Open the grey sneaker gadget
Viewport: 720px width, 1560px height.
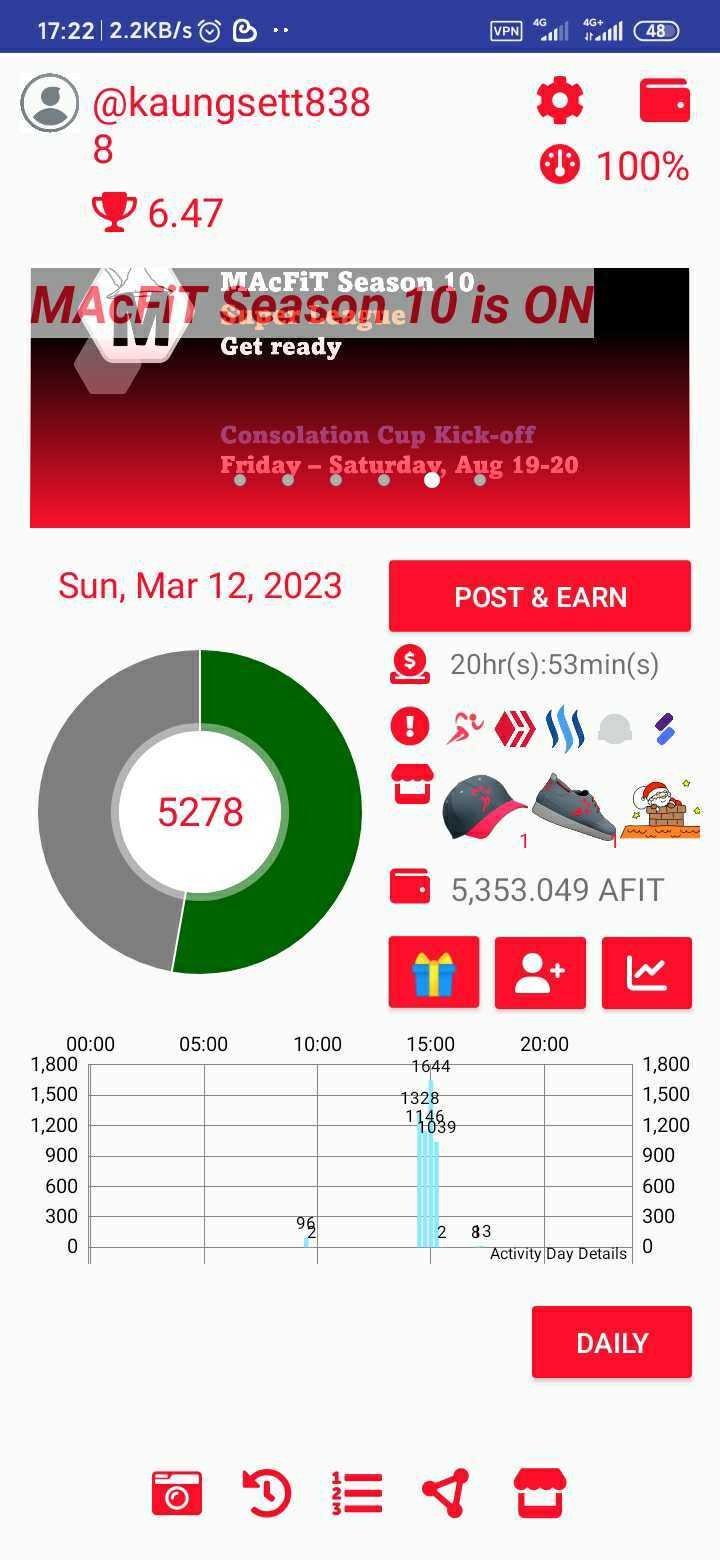(575, 805)
